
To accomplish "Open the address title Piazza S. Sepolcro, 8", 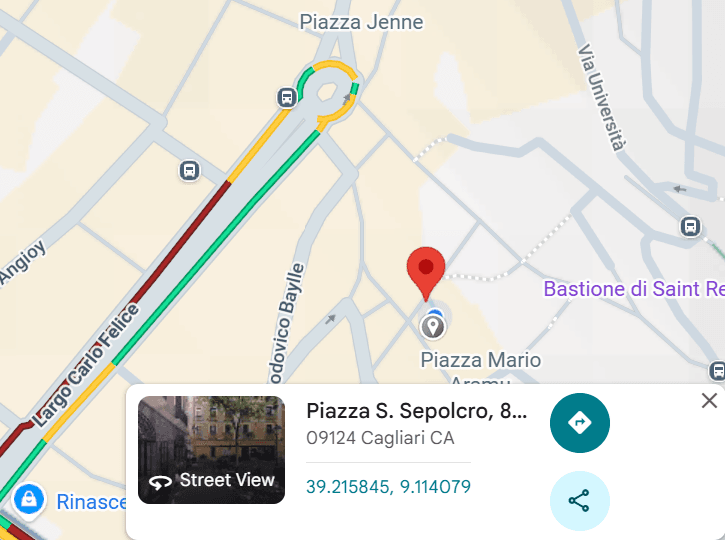I will (x=416, y=411).
